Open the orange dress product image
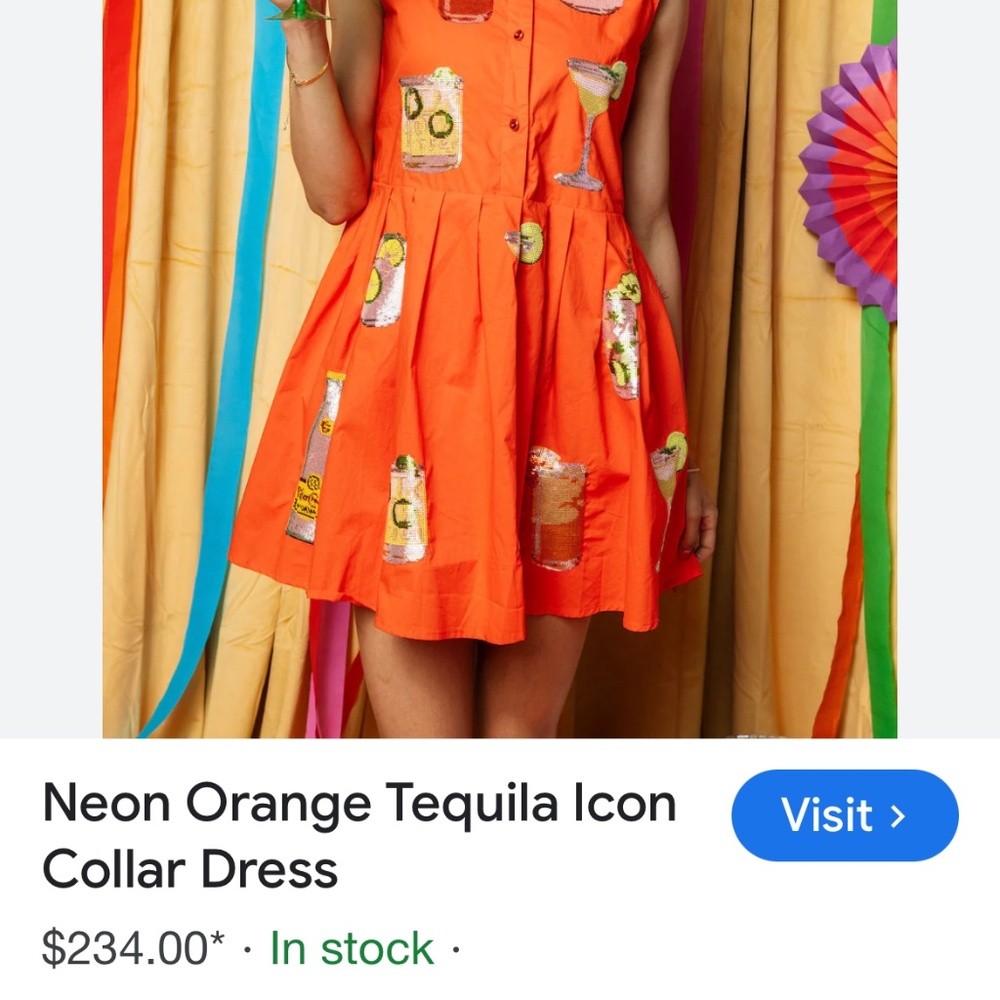1000x1000 pixels. pyautogui.click(x=500, y=370)
